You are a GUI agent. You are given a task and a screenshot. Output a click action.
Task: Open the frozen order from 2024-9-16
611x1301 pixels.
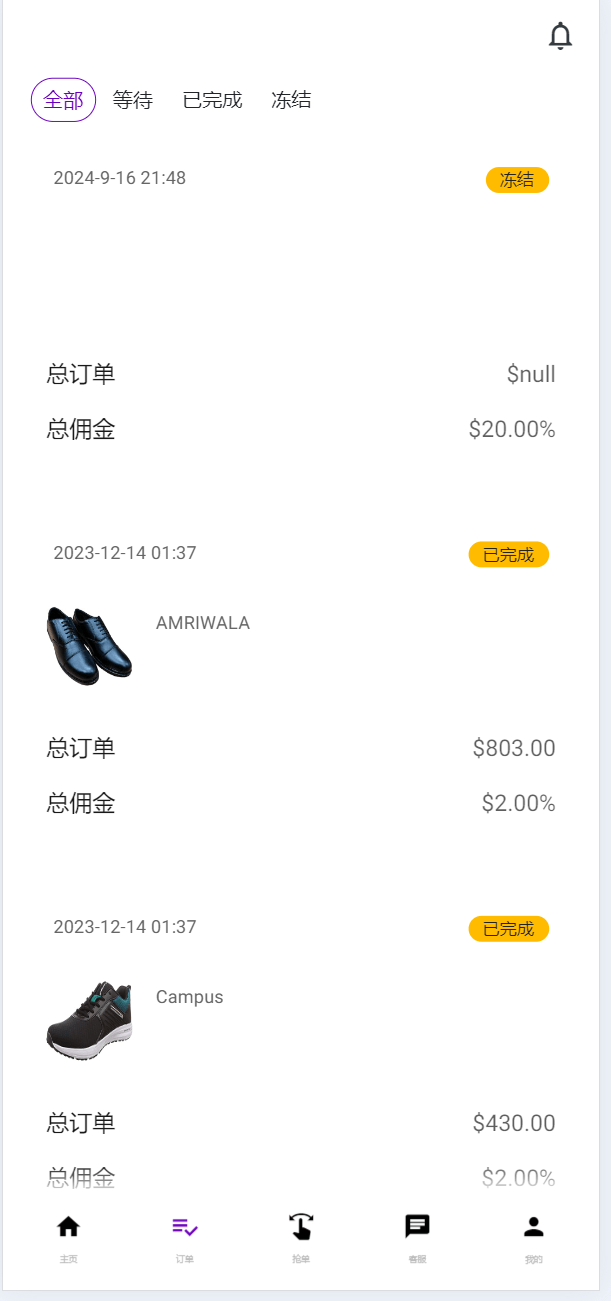[300, 300]
